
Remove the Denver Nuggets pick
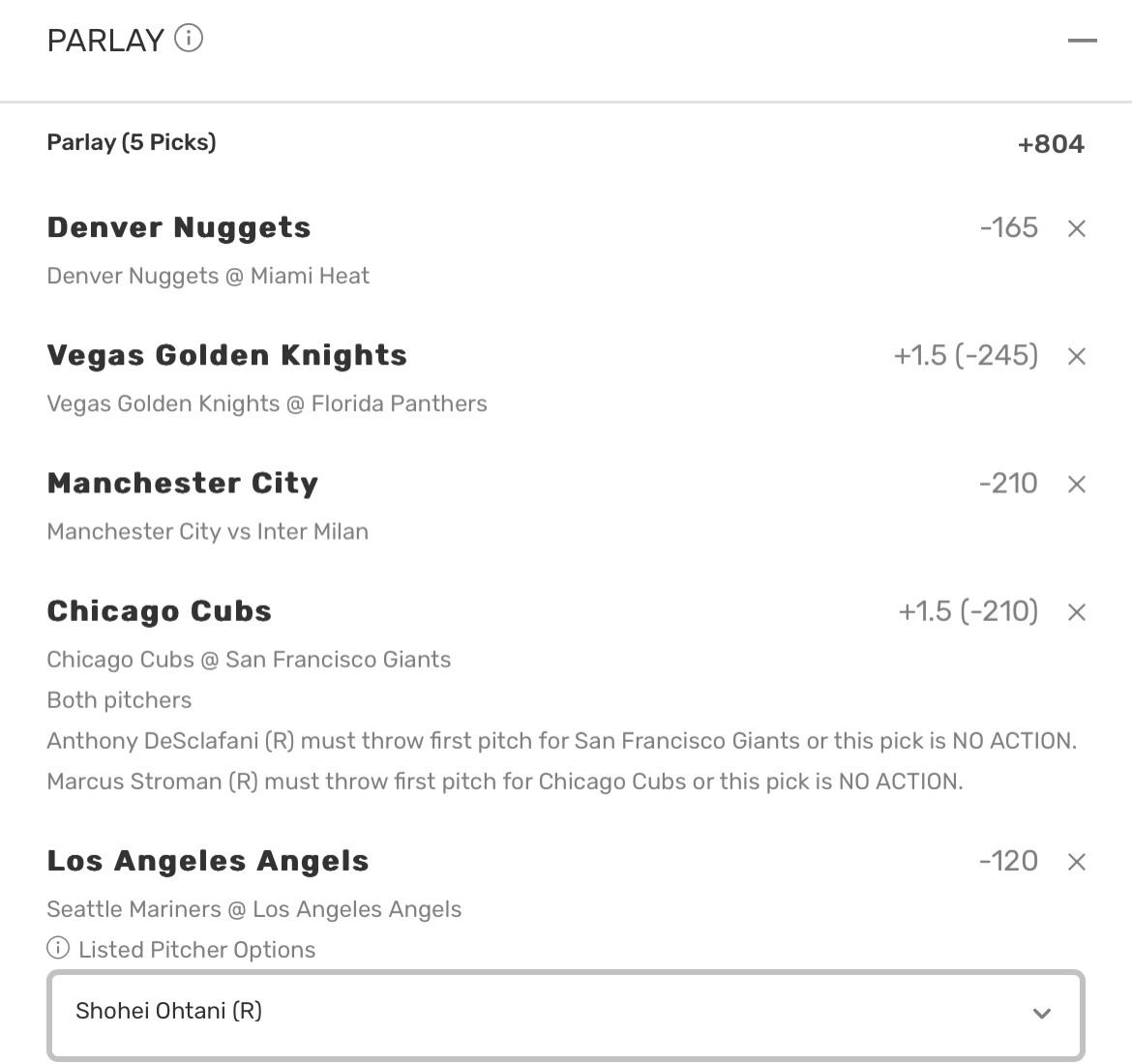coord(1076,229)
